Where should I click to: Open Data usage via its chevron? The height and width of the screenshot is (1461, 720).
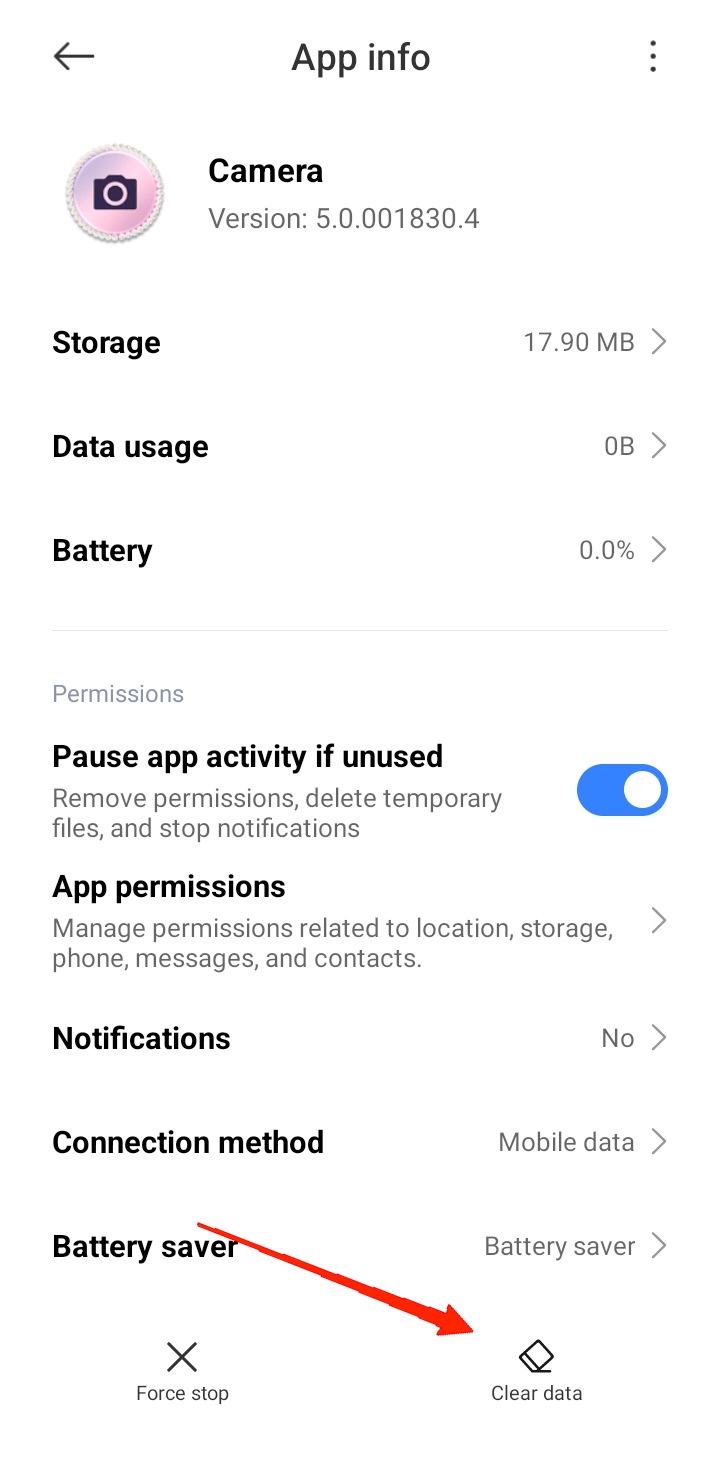[x=659, y=446]
